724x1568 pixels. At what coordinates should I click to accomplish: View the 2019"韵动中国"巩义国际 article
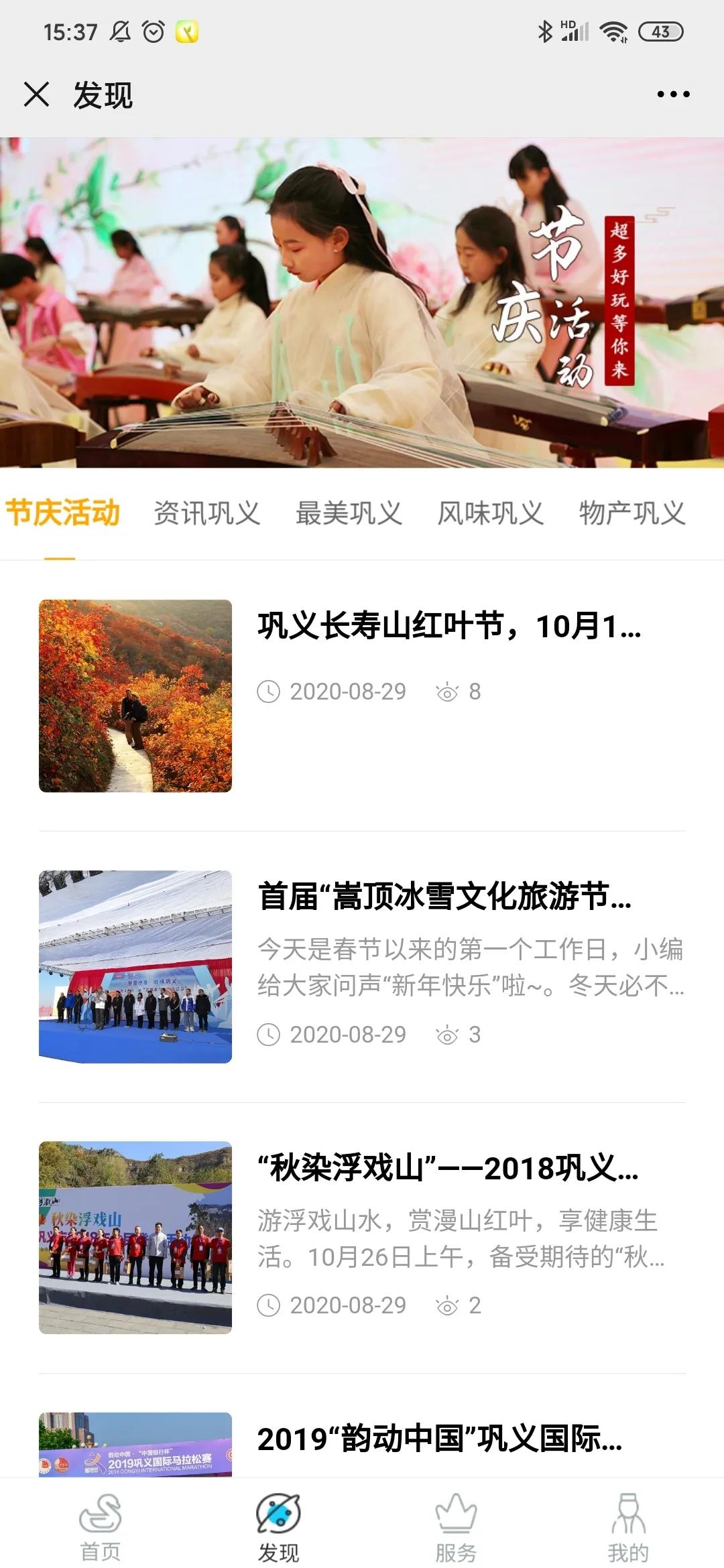click(440, 1439)
